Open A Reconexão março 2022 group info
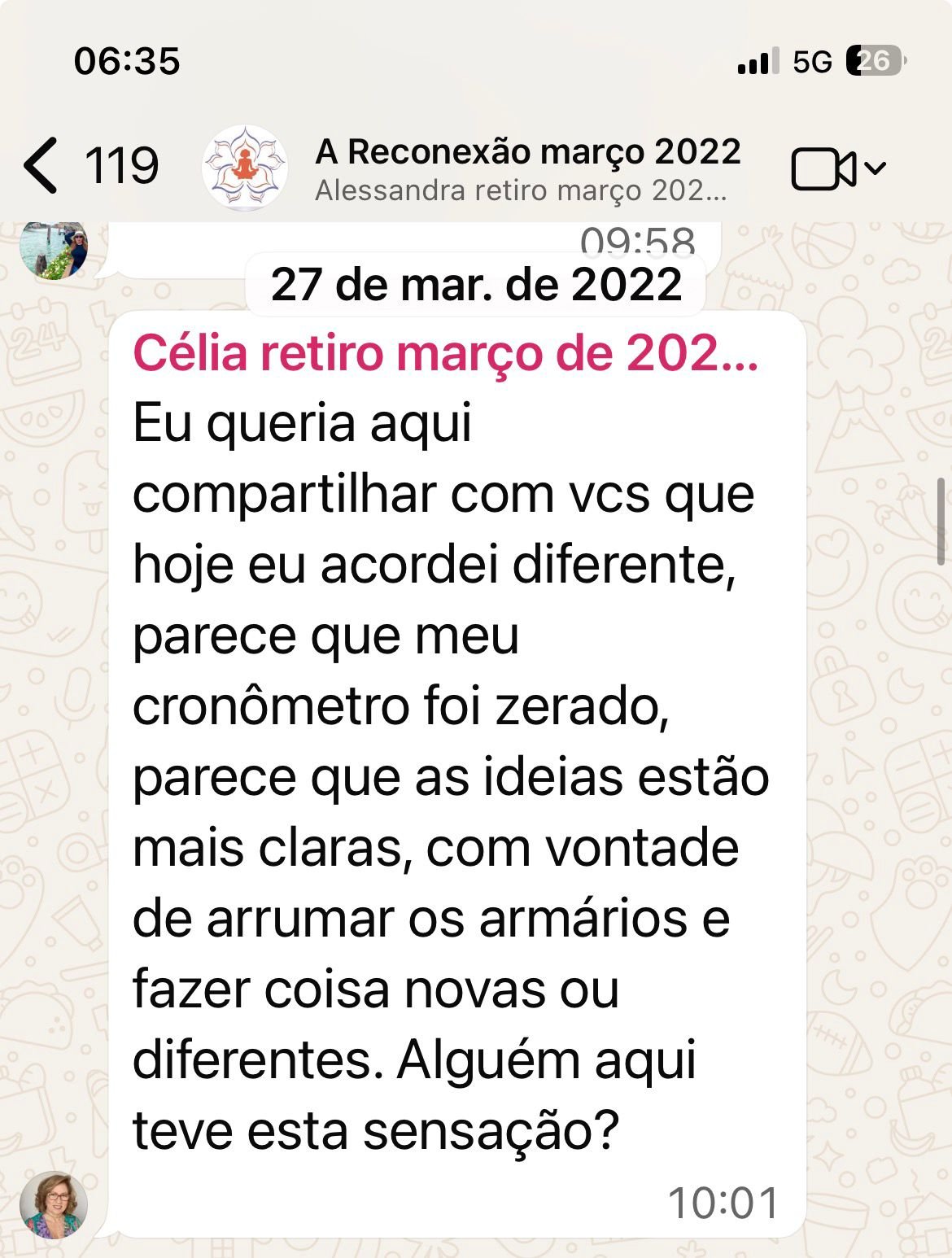 (x=527, y=169)
